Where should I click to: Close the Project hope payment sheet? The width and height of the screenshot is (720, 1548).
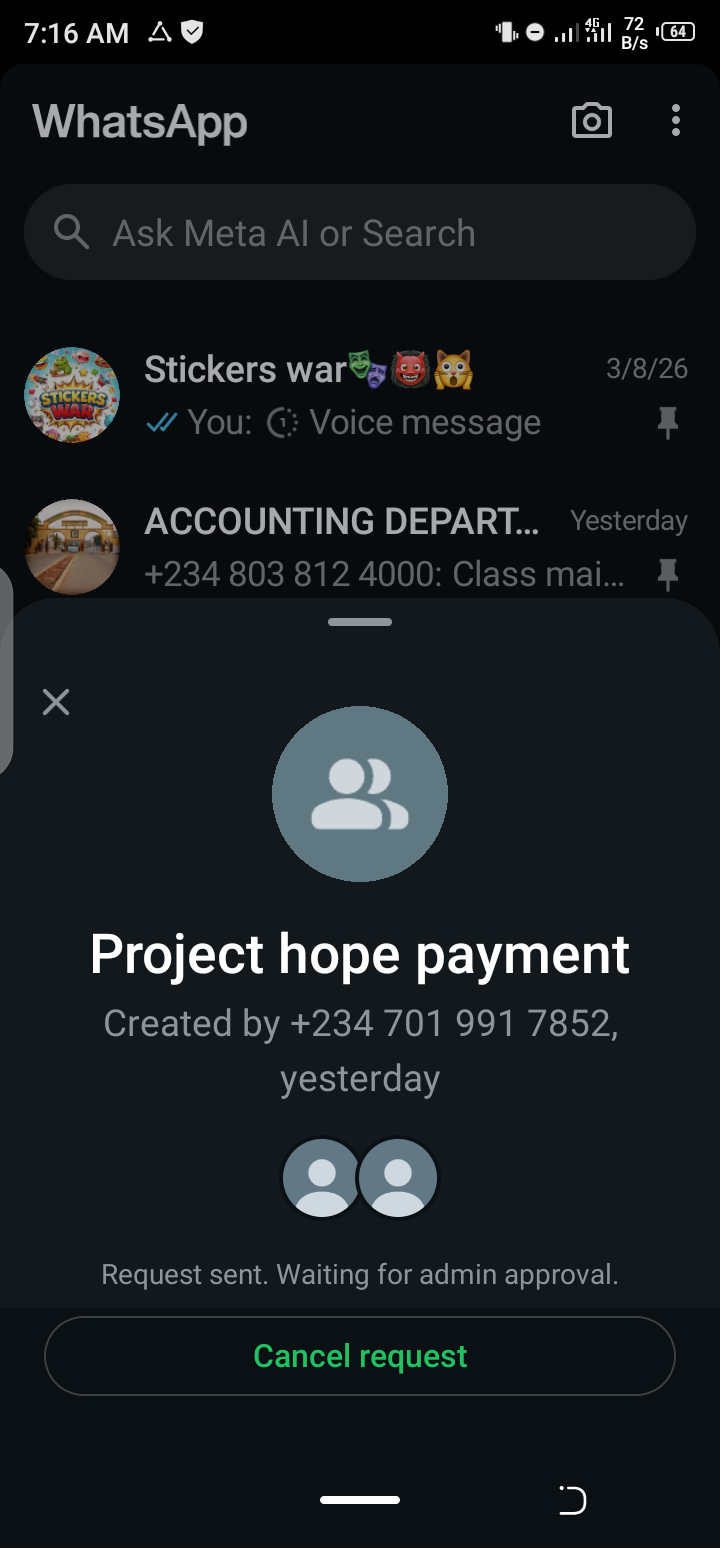(56, 702)
